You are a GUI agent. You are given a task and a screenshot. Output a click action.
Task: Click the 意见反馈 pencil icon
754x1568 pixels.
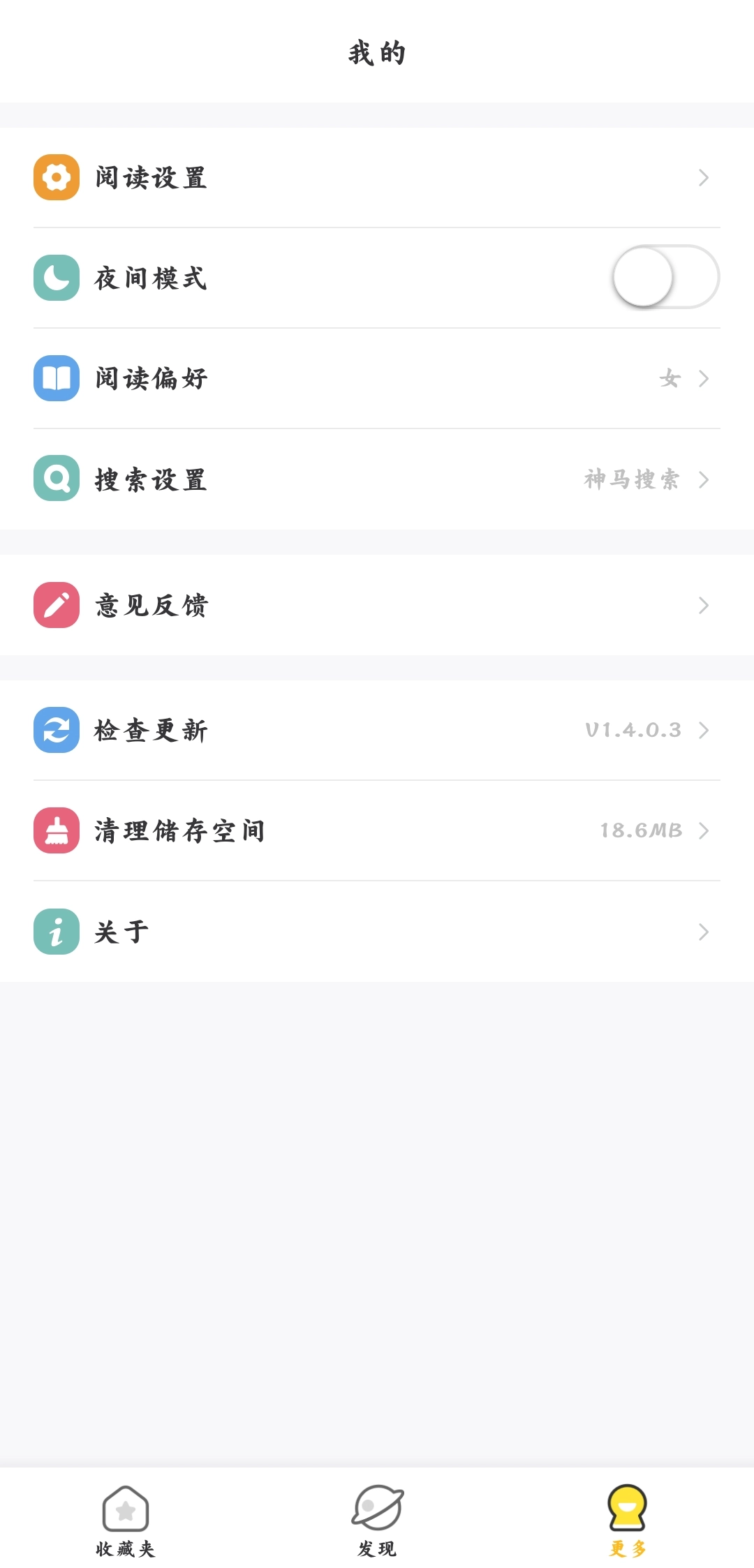point(57,606)
